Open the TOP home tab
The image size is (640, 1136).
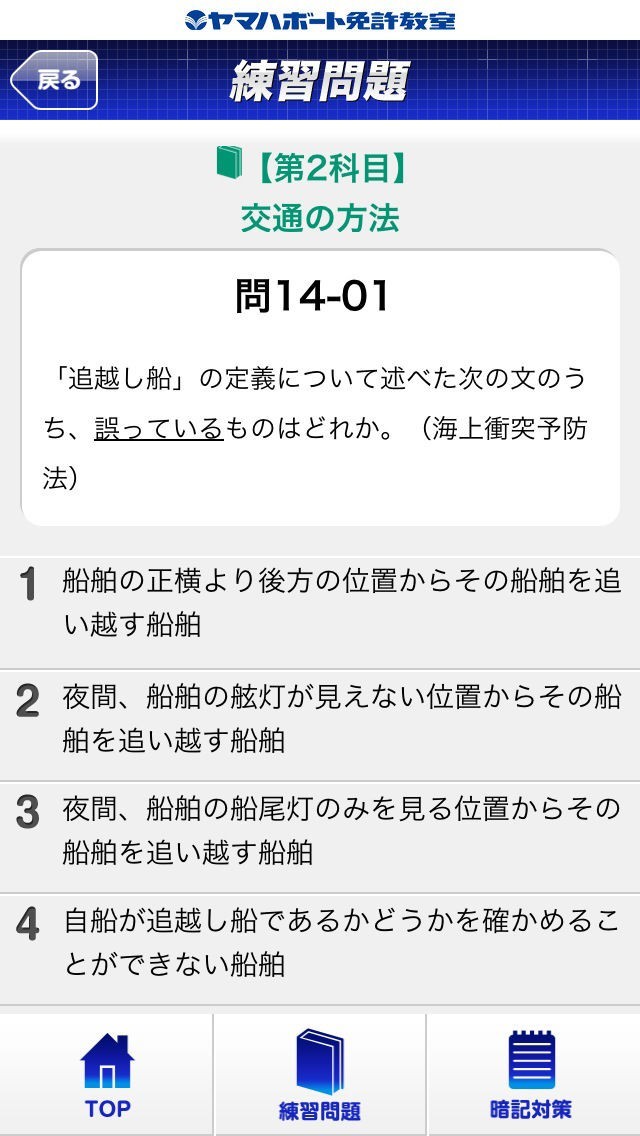pos(107,1075)
